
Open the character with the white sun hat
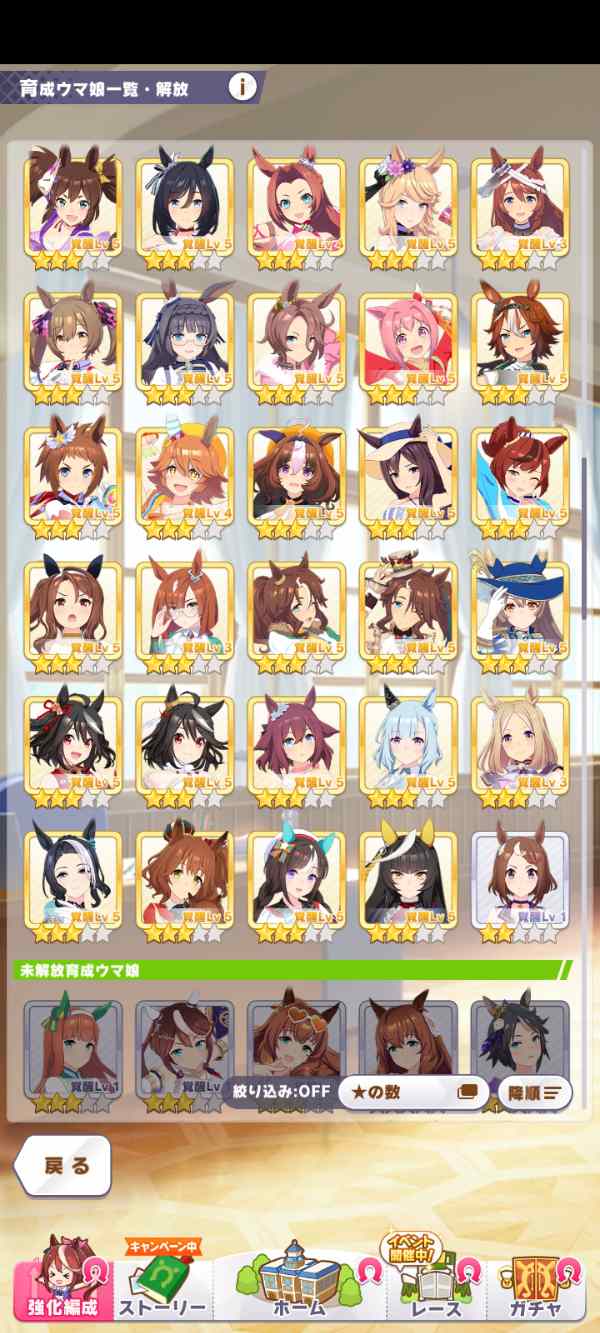click(x=408, y=476)
